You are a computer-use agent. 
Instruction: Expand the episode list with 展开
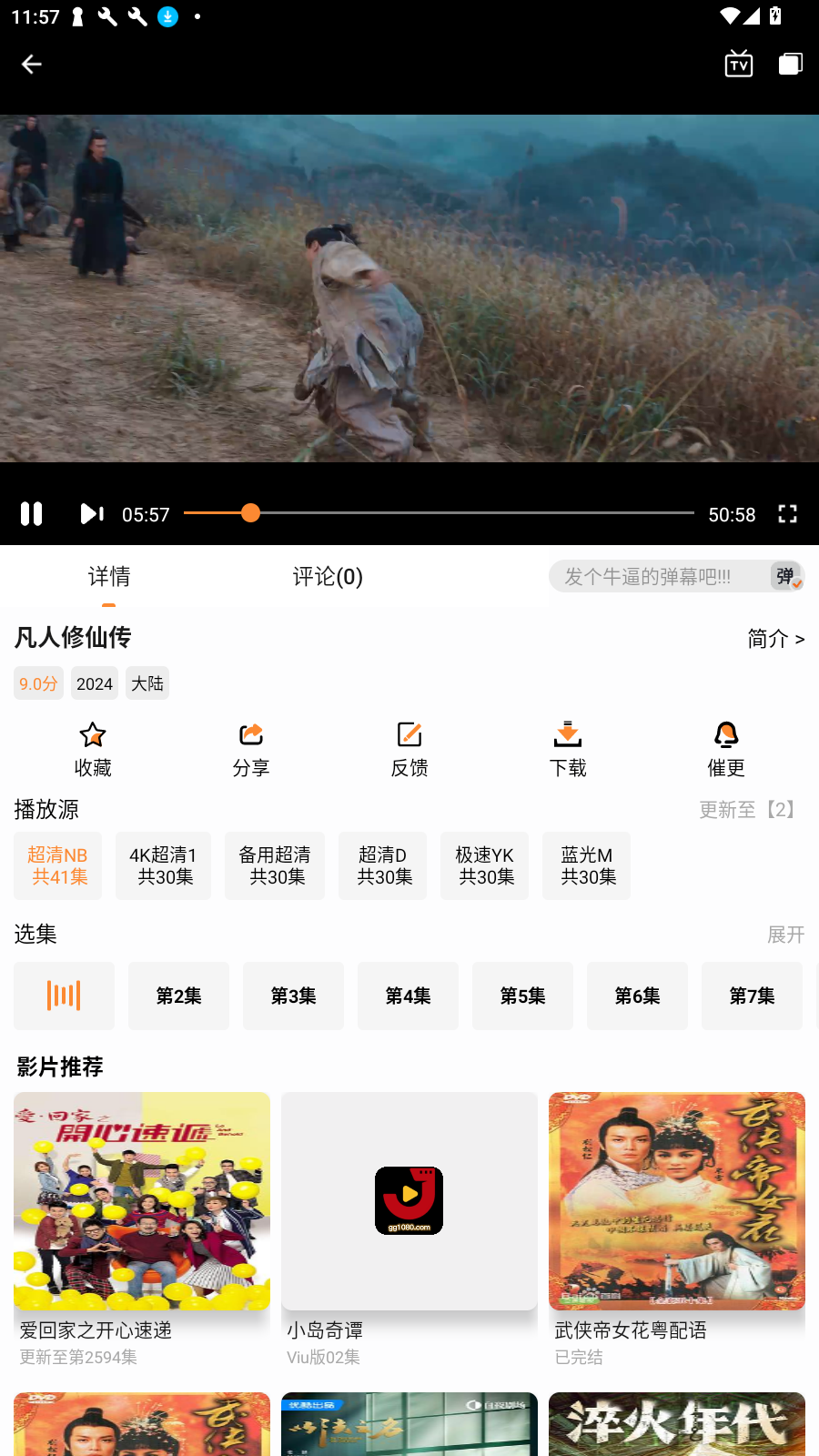click(784, 935)
